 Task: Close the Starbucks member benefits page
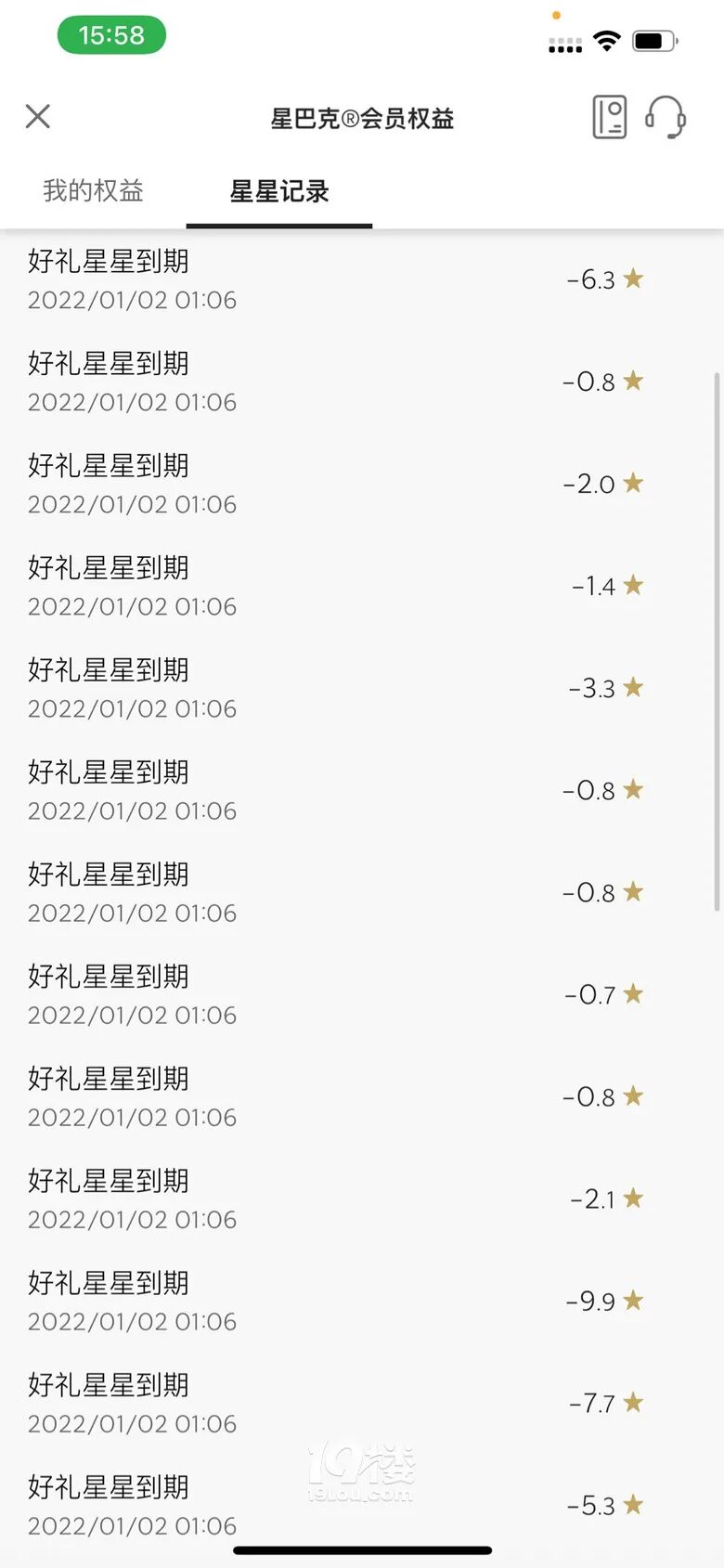pos(38,117)
